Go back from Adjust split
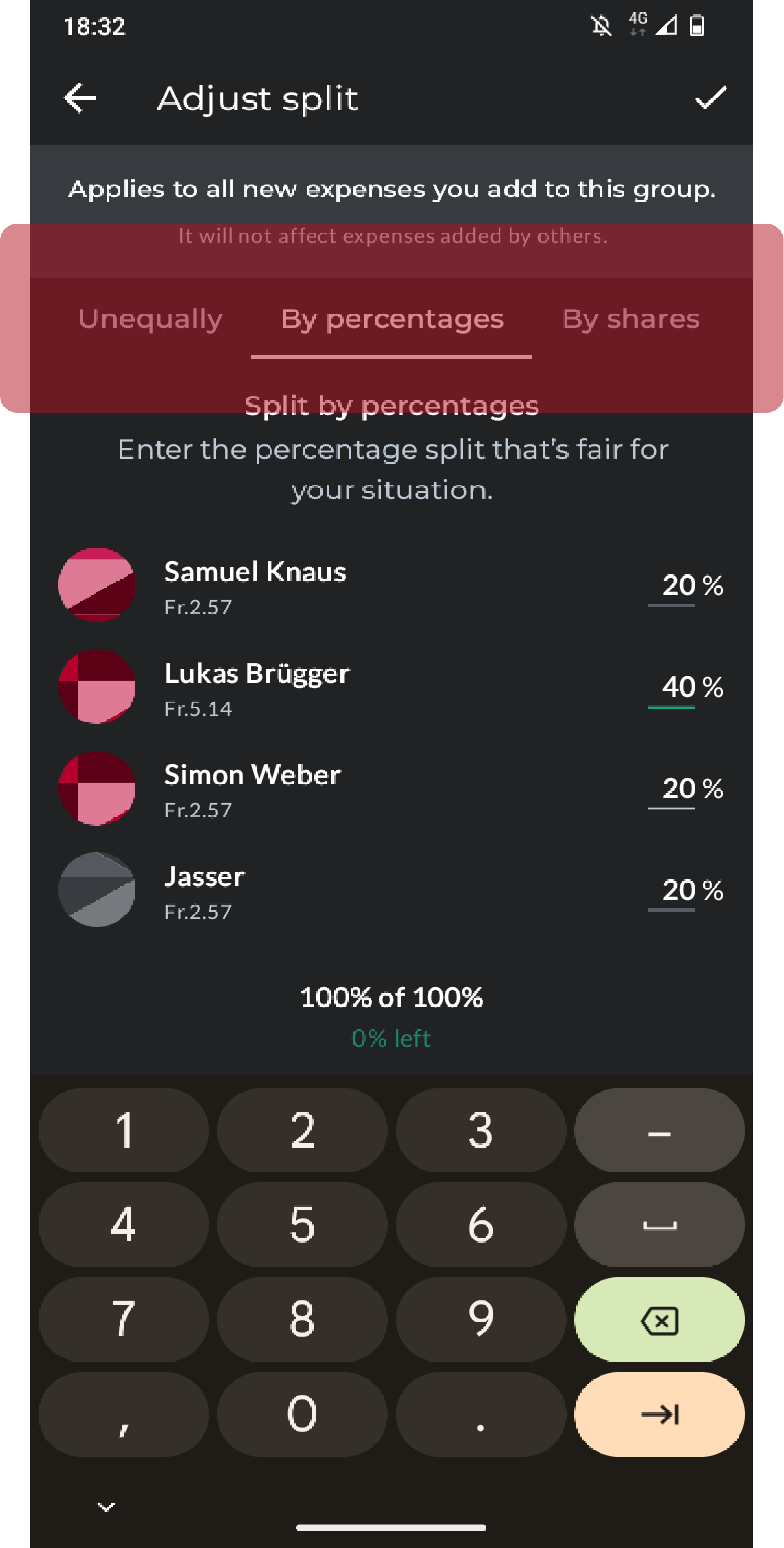This screenshot has width=784, height=1548. tap(80, 98)
